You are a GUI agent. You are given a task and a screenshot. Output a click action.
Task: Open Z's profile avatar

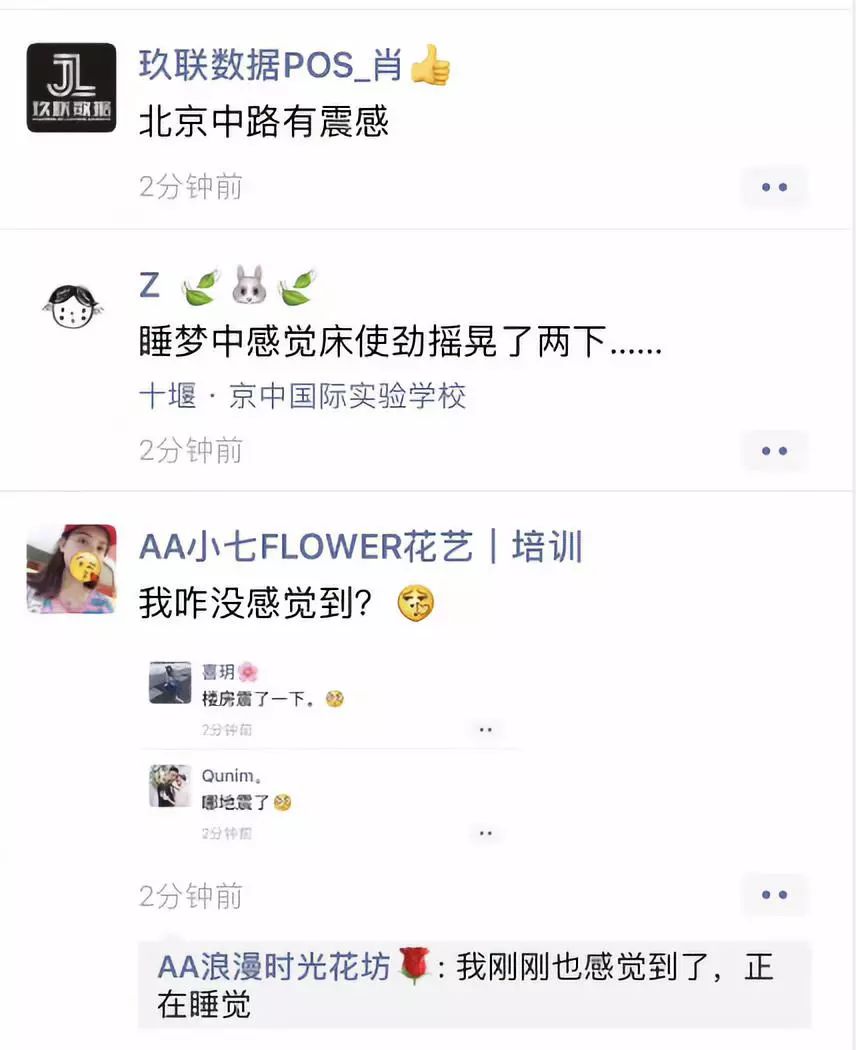pyautogui.click(x=71, y=308)
